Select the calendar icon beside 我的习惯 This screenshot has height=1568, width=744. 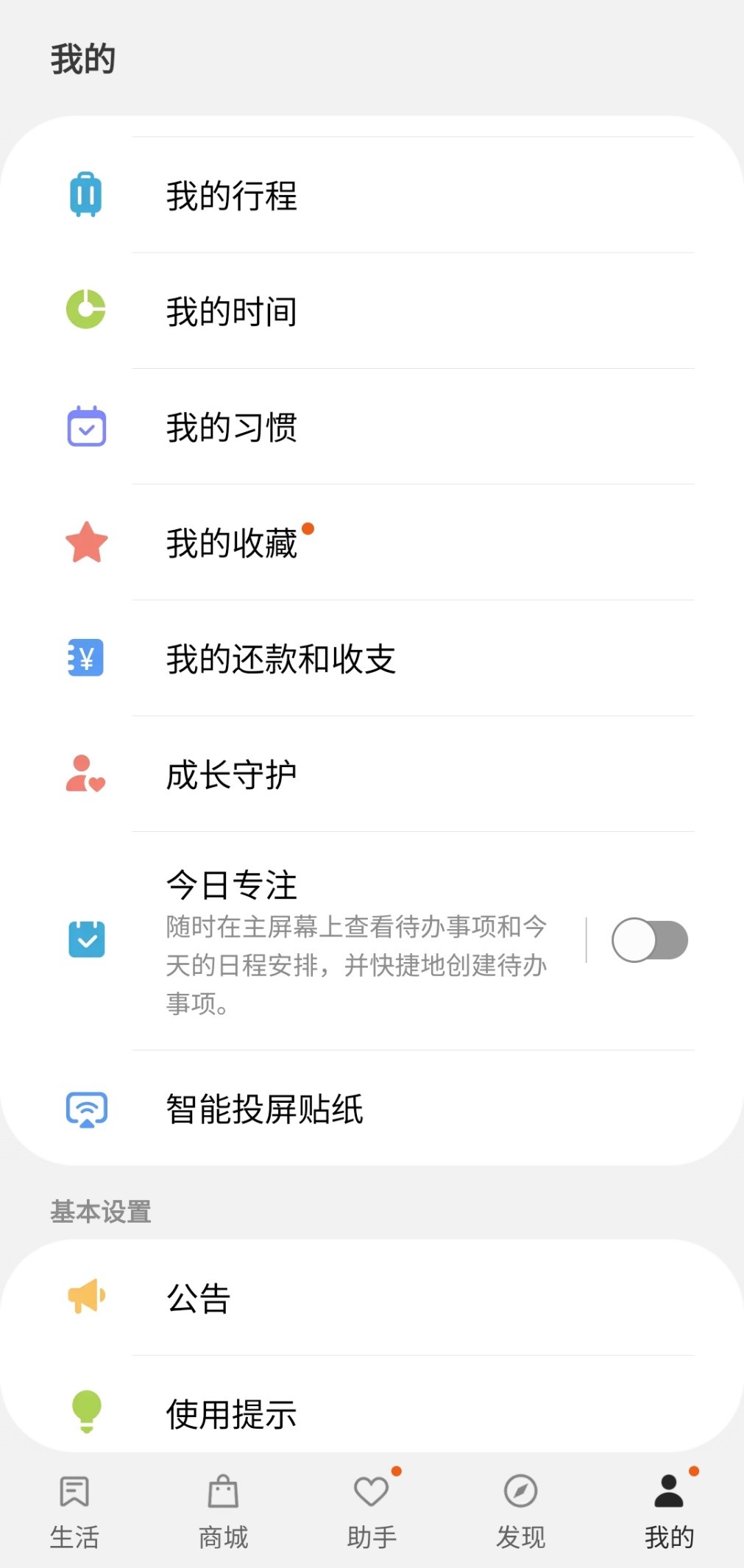tap(85, 425)
